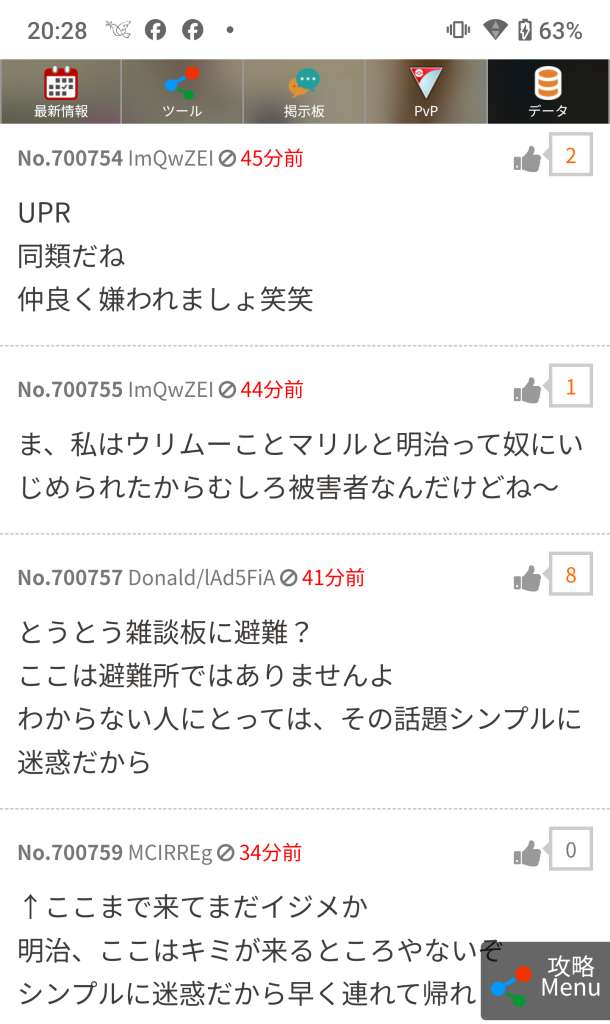The height and width of the screenshot is (1024, 610).
Task: Open the データ tab
Action: [548, 92]
